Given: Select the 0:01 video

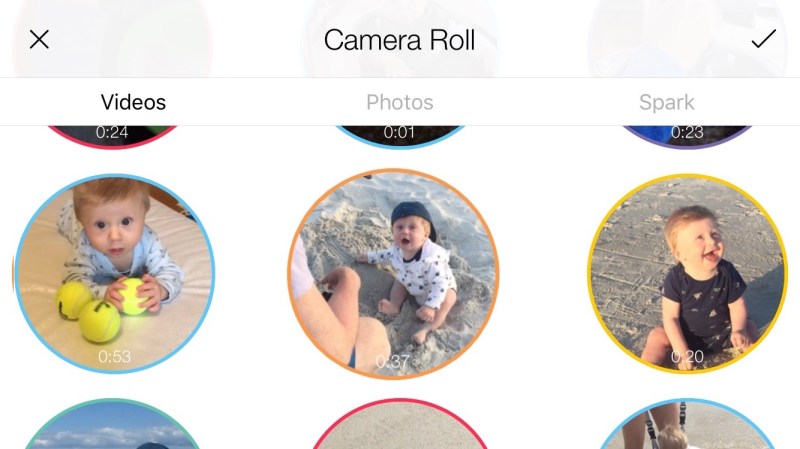Looking at the screenshot, I should [399, 135].
